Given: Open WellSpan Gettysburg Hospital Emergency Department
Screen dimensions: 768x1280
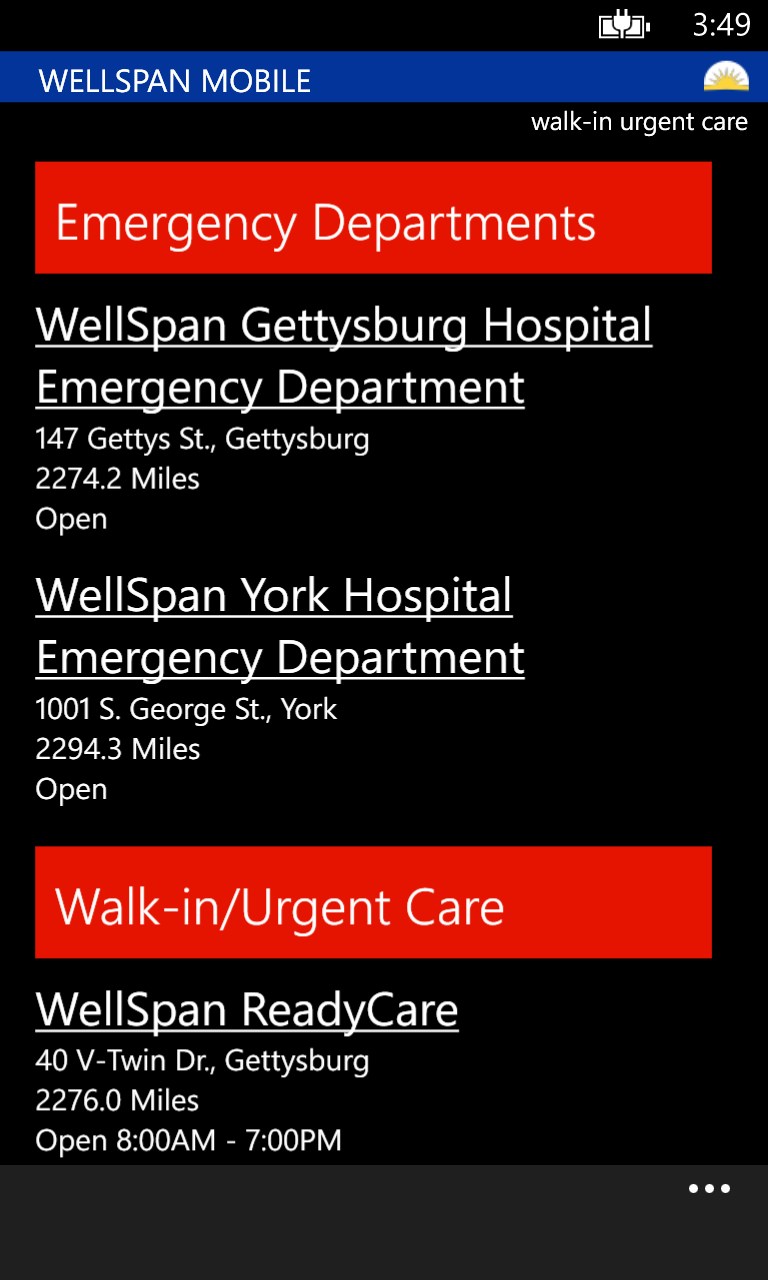Looking at the screenshot, I should (343, 355).
